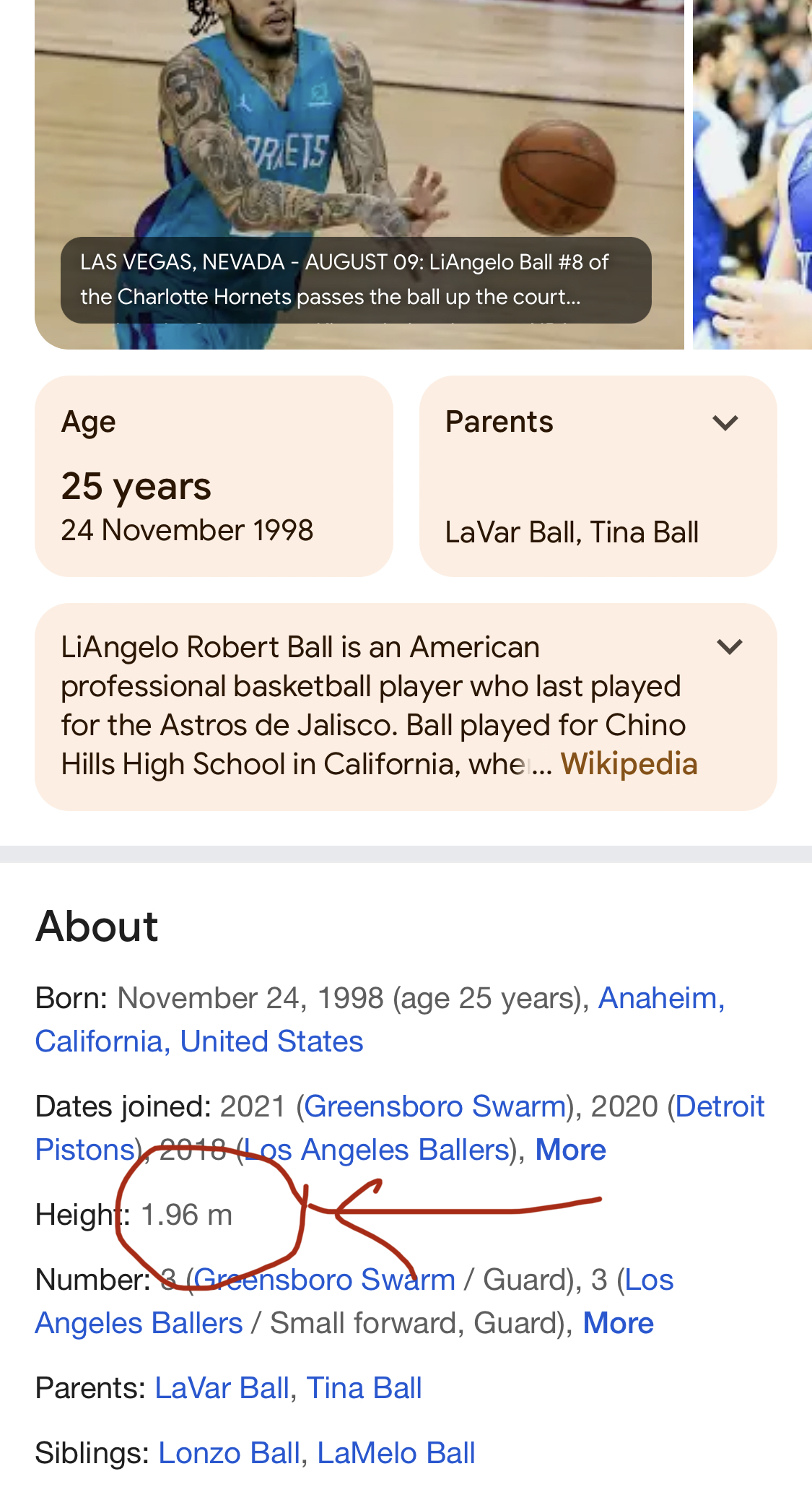Expand the Parents card chevron
The image size is (812, 1500).
[x=725, y=422]
